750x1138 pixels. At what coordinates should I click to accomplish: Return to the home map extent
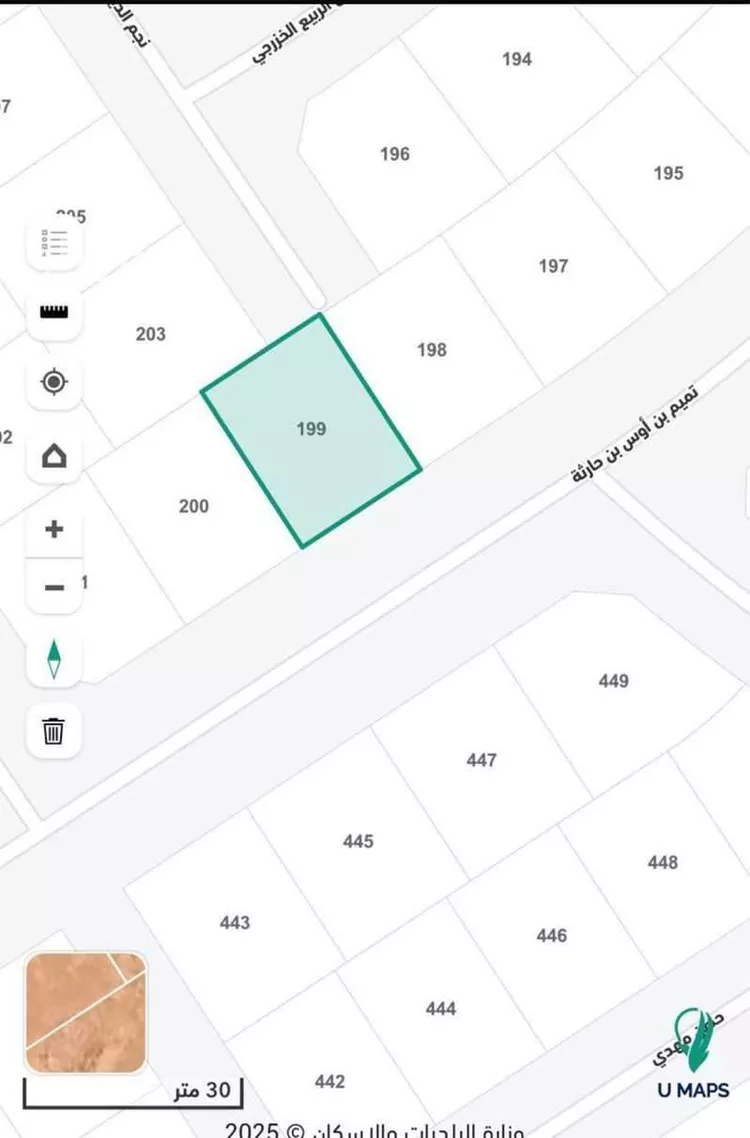[54, 457]
